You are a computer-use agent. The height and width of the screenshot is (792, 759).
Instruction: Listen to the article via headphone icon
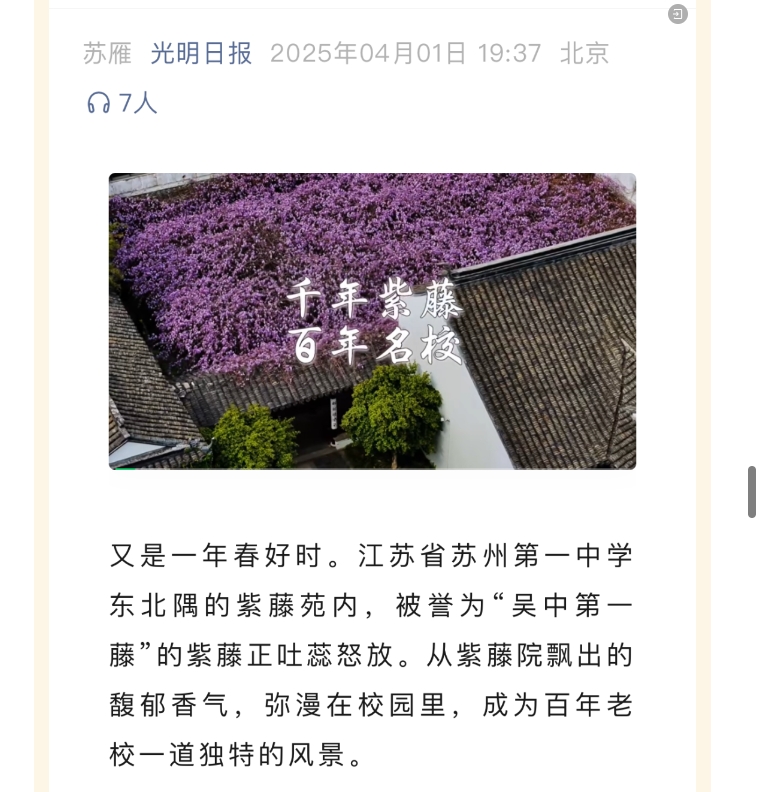[x=98, y=102]
